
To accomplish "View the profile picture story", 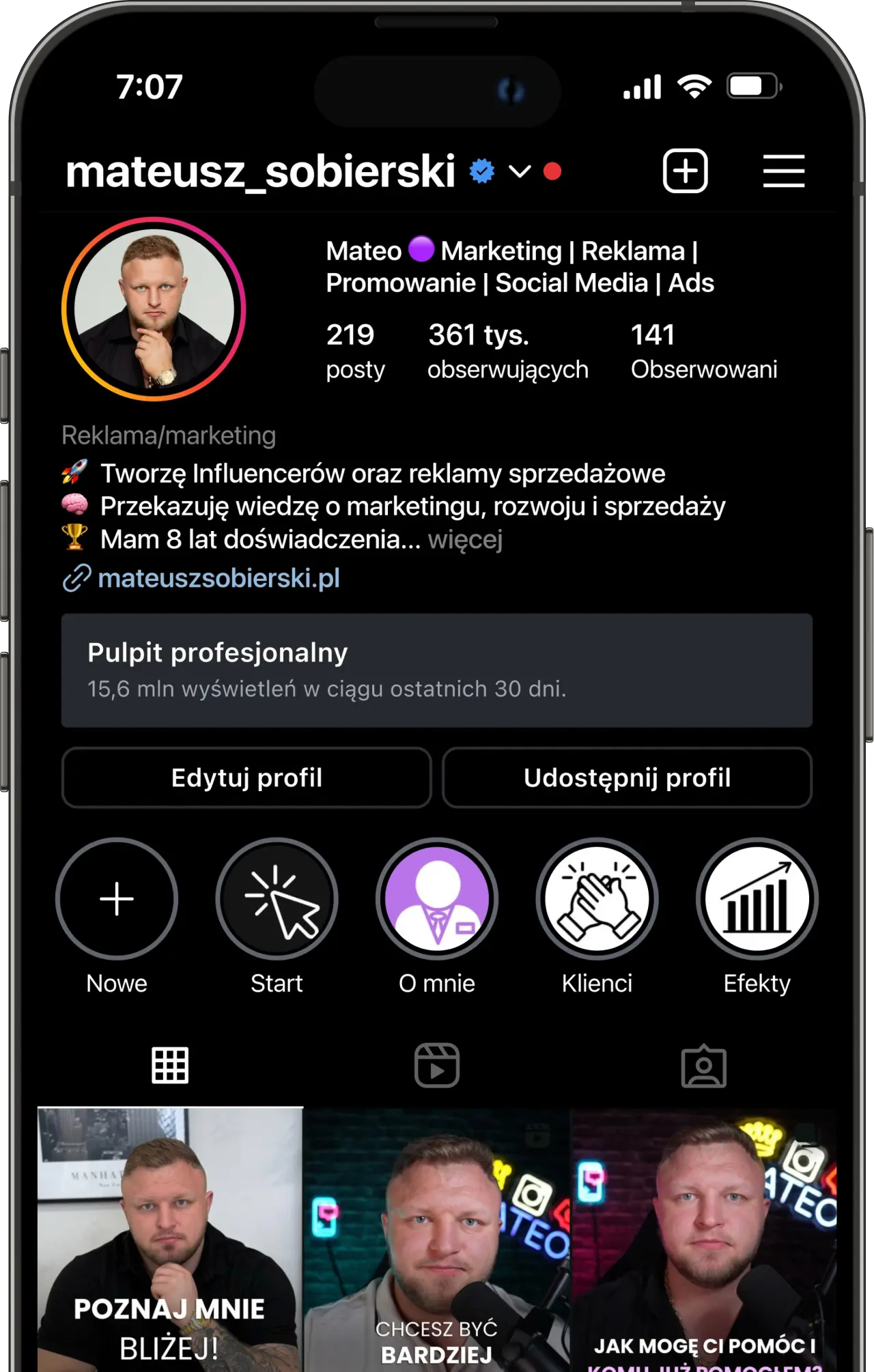I will 154,309.
